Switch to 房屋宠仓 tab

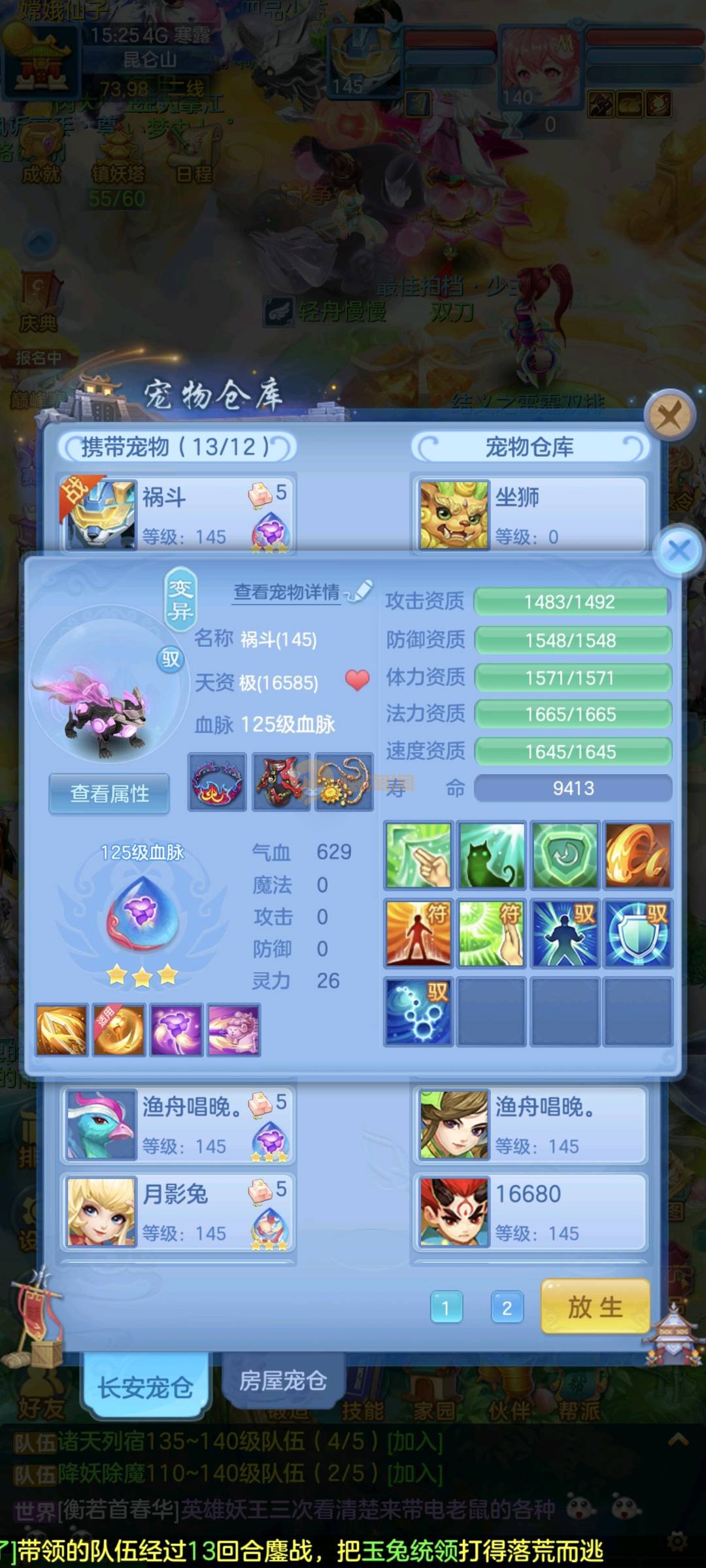[x=282, y=1380]
